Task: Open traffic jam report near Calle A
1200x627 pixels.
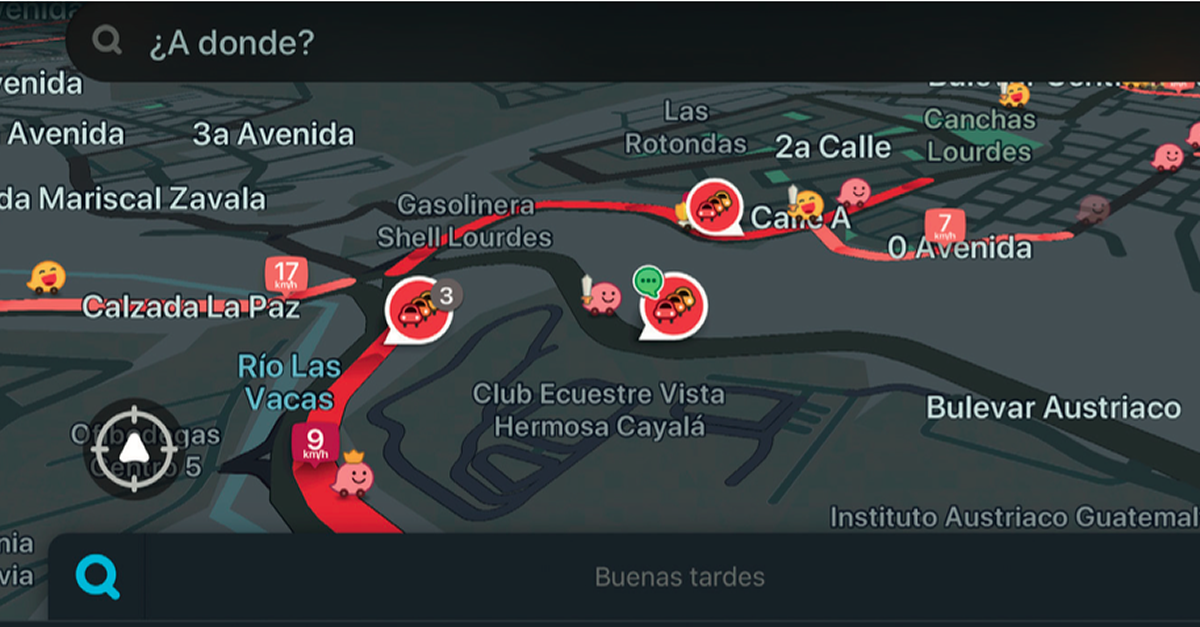Action: point(714,207)
